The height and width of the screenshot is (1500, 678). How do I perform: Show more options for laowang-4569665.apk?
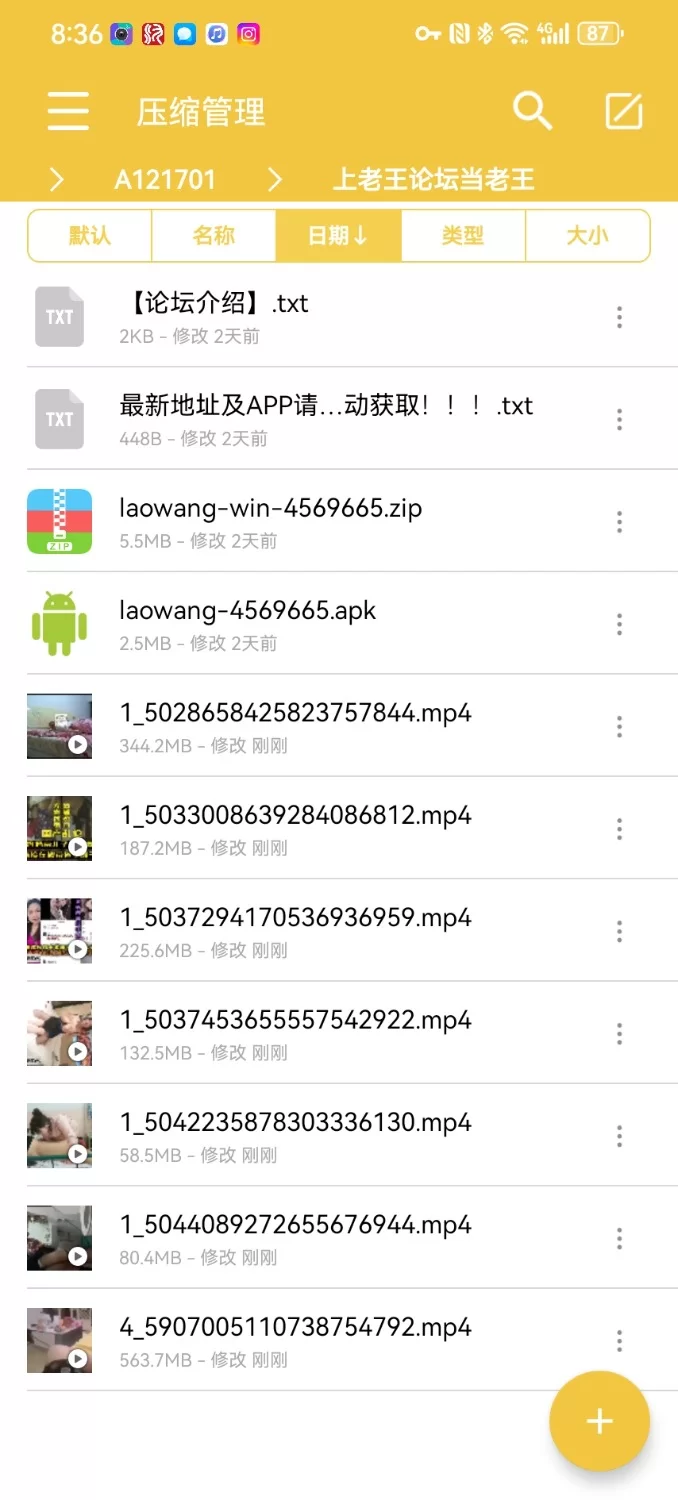point(620,625)
